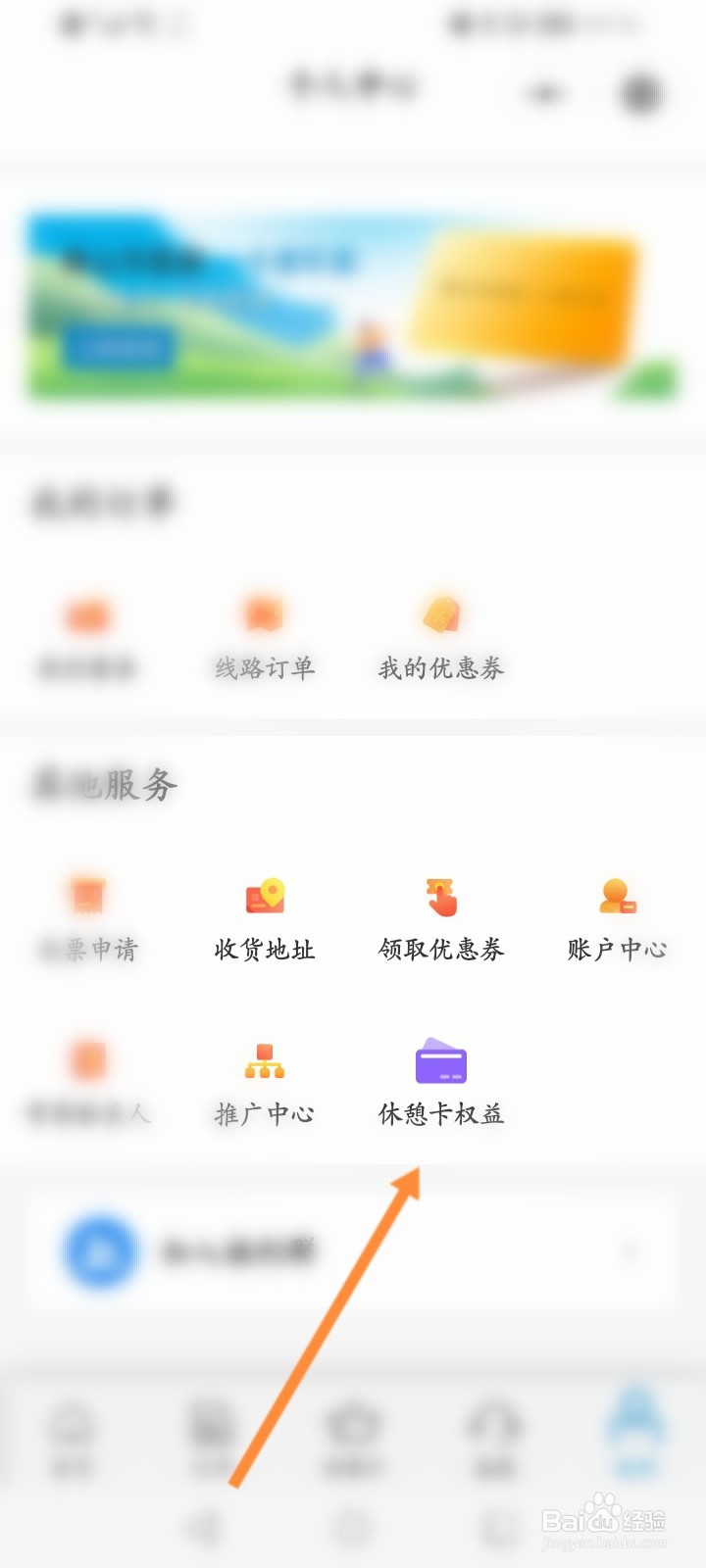Image resolution: width=706 pixels, height=1568 pixels.
Task: Tap the 休憩卡权益 text label
Action: (439, 1114)
